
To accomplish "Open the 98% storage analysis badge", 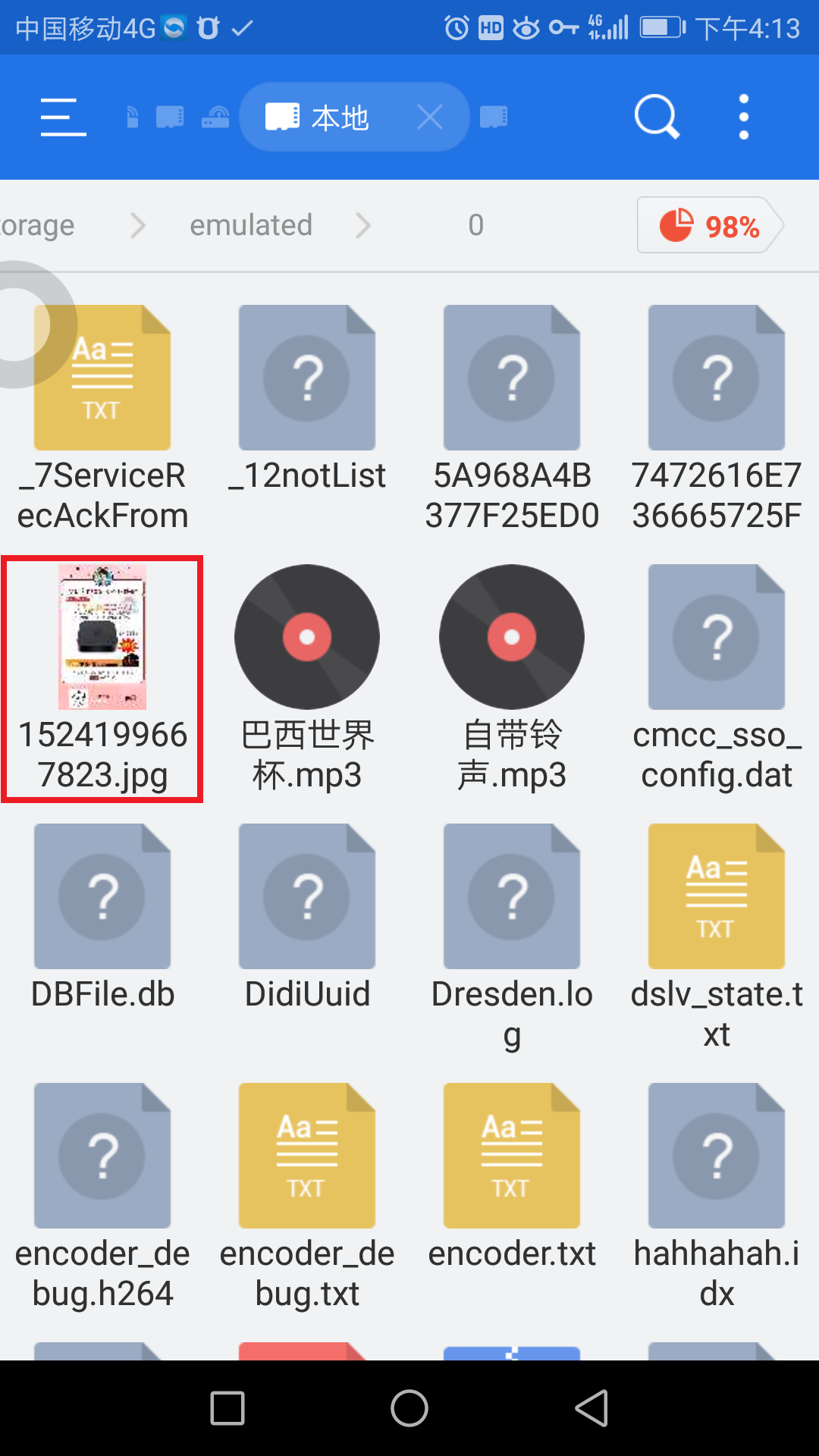I will (709, 225).
